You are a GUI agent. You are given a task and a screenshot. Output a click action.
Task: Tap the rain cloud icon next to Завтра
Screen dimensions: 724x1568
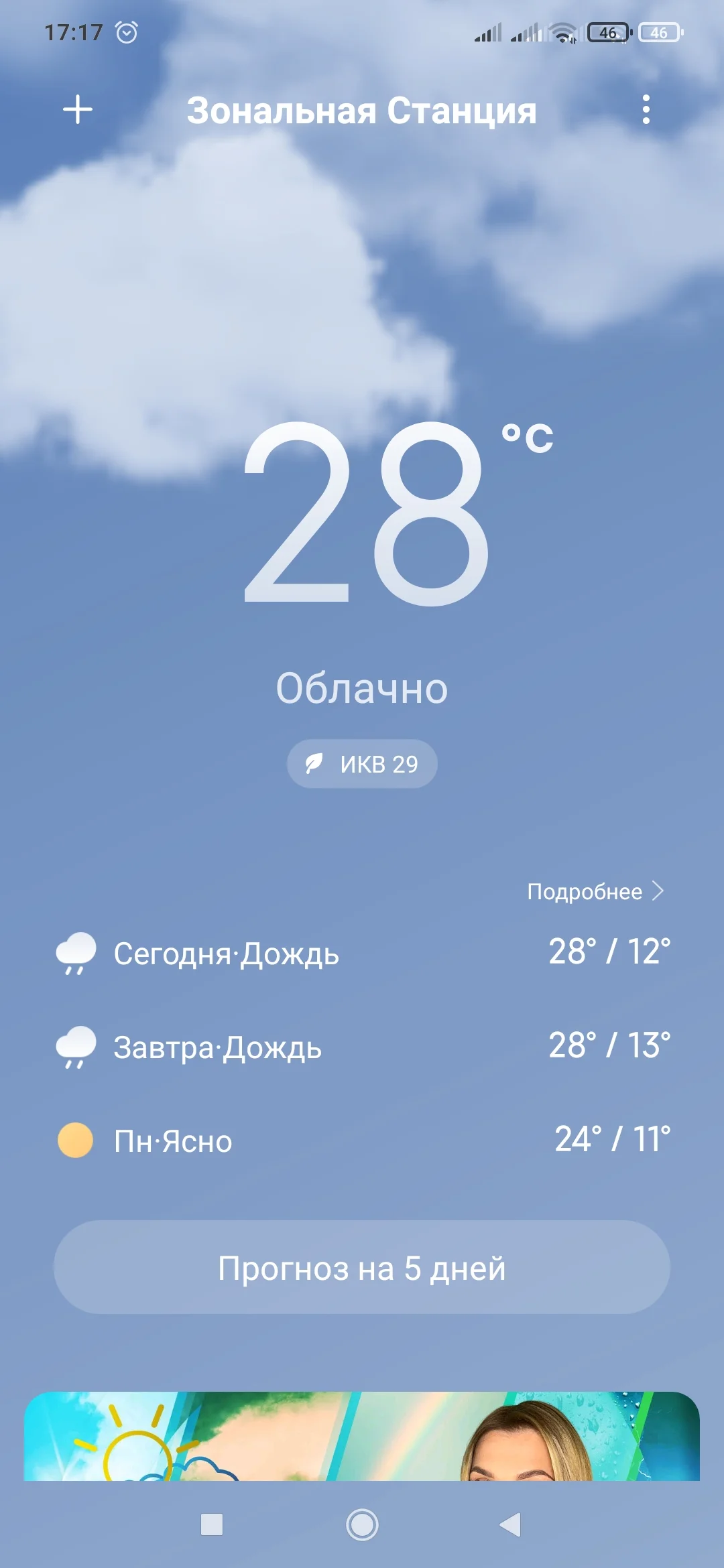[75, 1047]
